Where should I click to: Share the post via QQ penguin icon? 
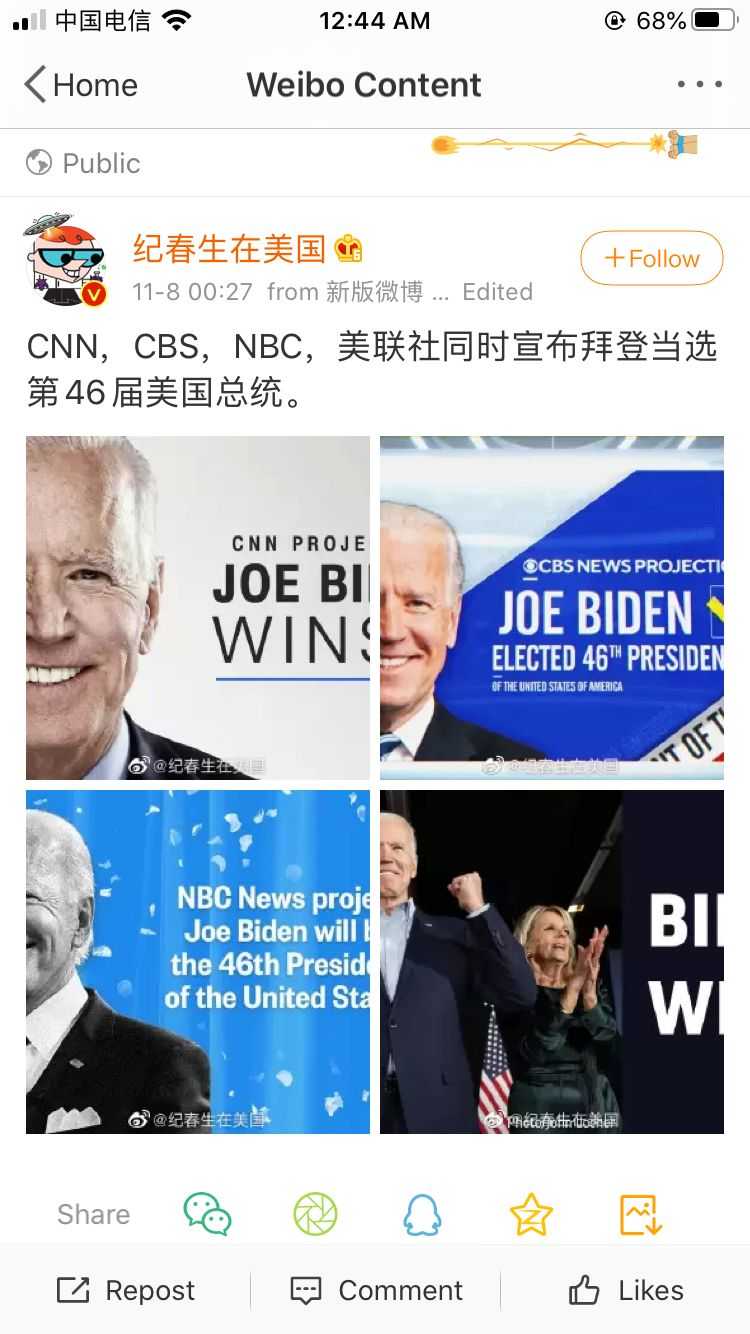[423, 1213]
